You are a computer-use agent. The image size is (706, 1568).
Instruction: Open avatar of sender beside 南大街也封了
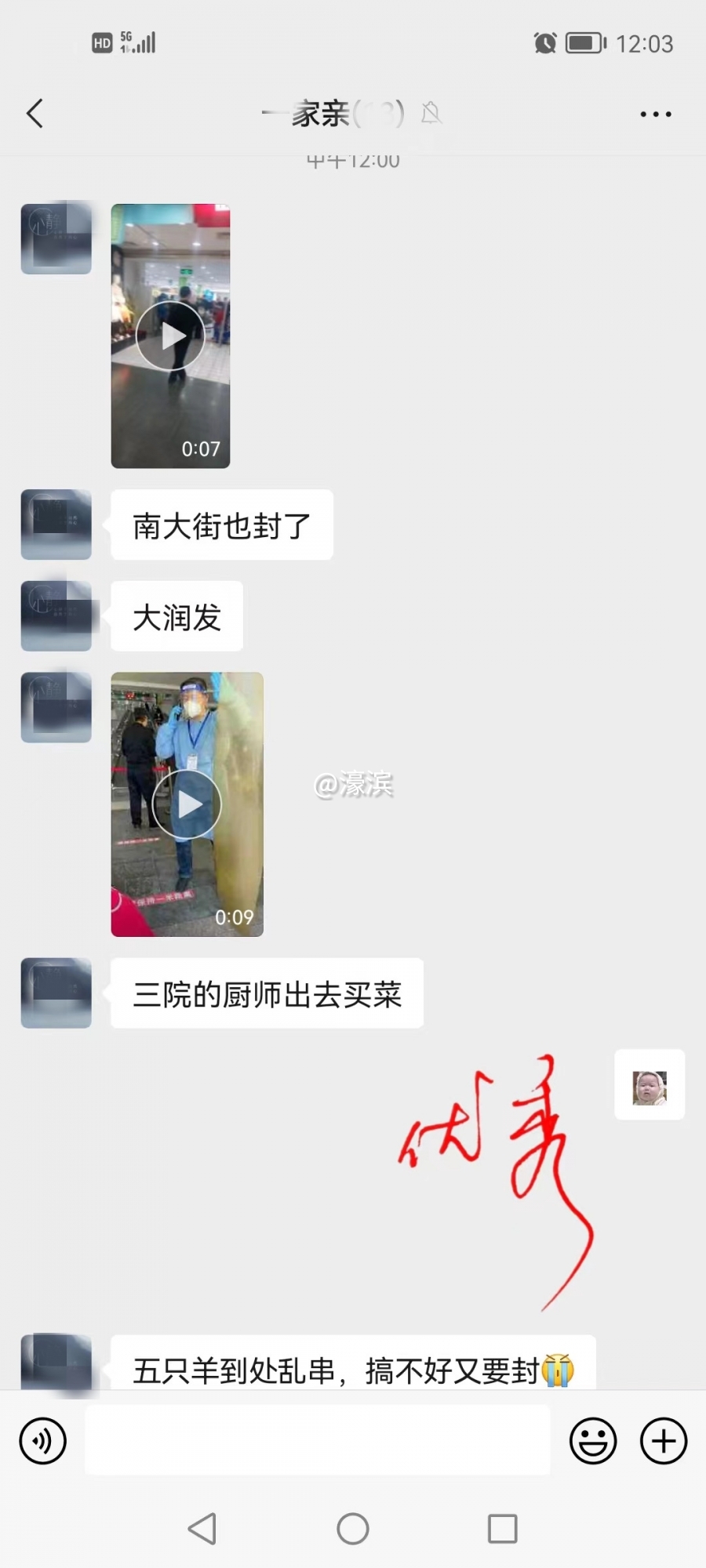point(56,524)
